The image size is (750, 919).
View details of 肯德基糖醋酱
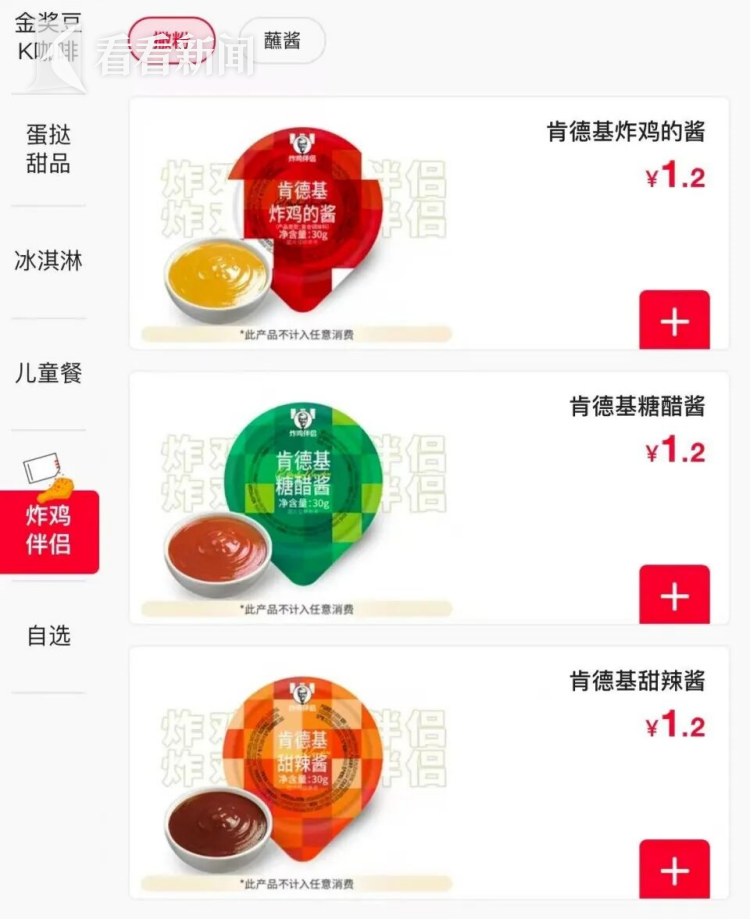coord(430,498)
